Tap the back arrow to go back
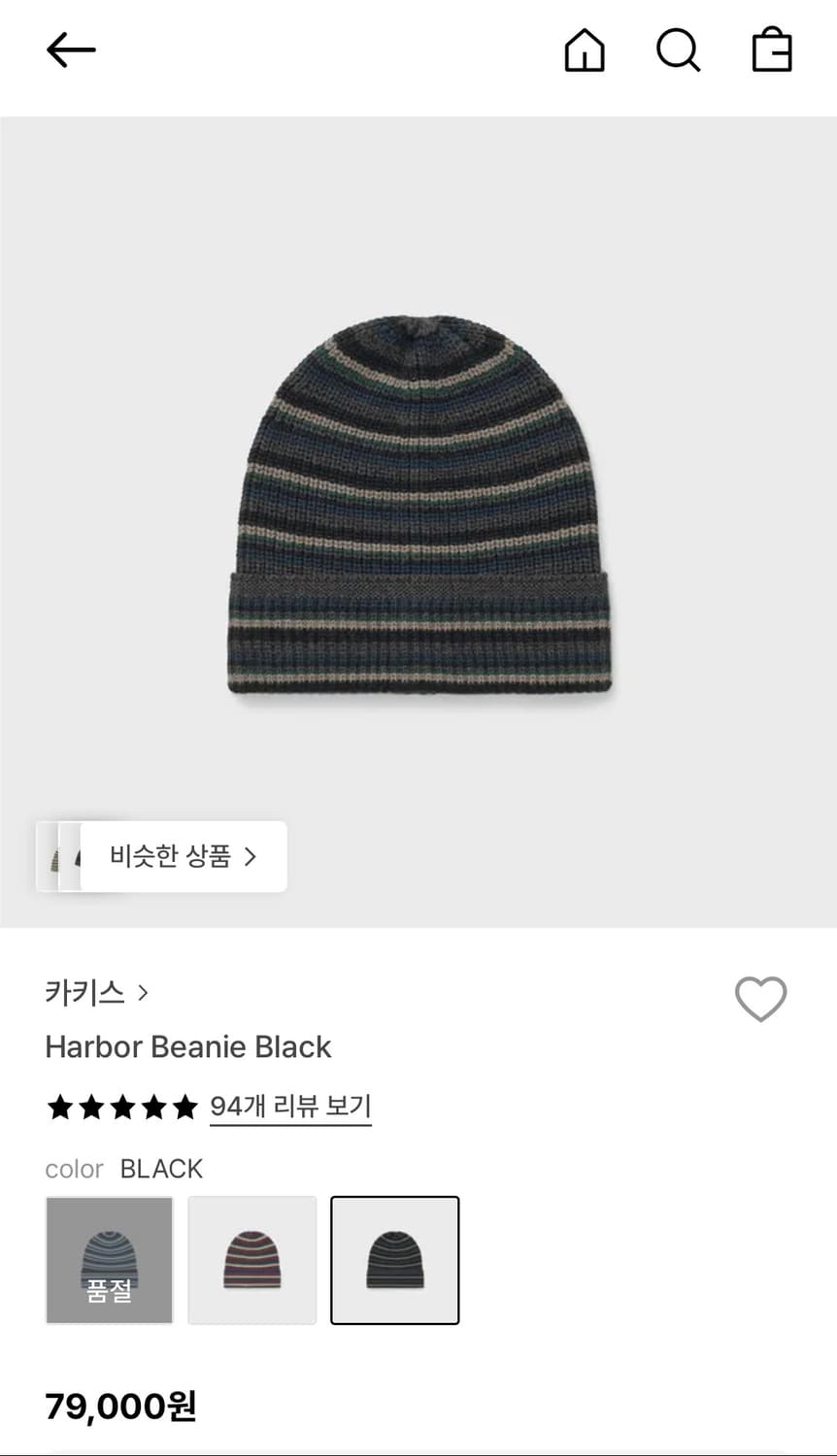The height and width of the screenshot is (1456, 837). [70, 49]
